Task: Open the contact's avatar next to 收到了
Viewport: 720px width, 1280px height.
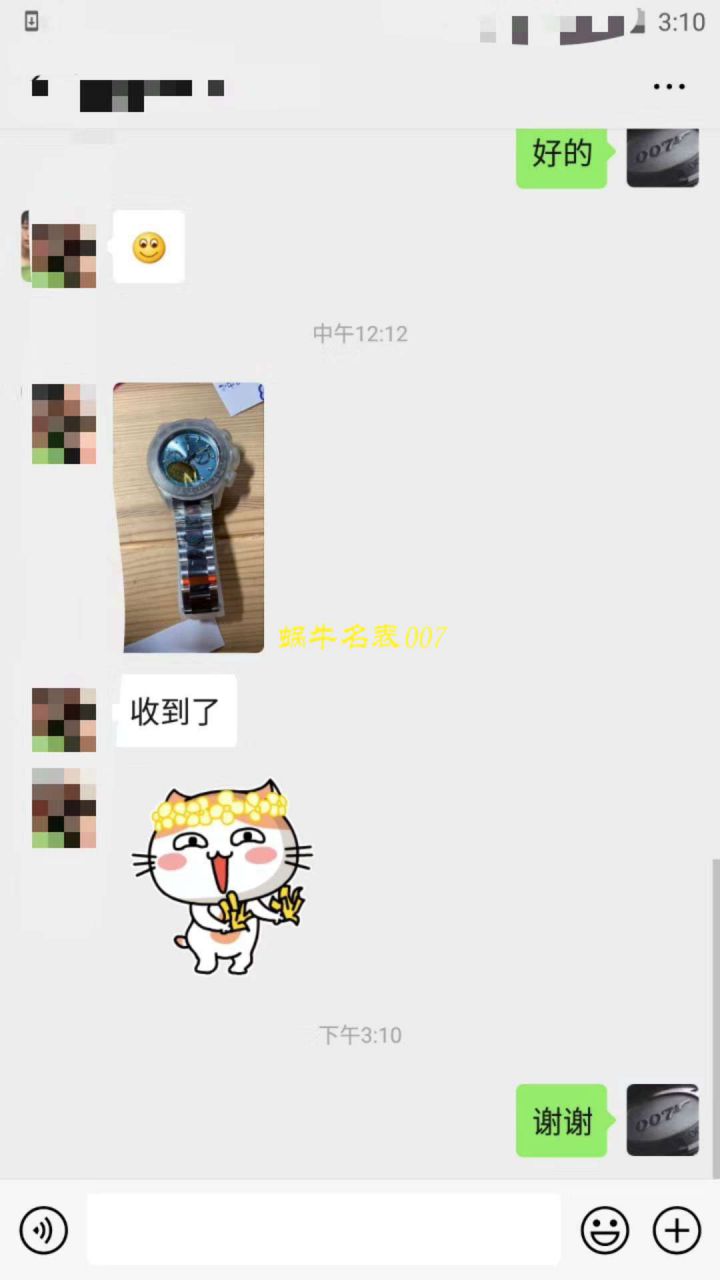Action: tap(63, 711)
